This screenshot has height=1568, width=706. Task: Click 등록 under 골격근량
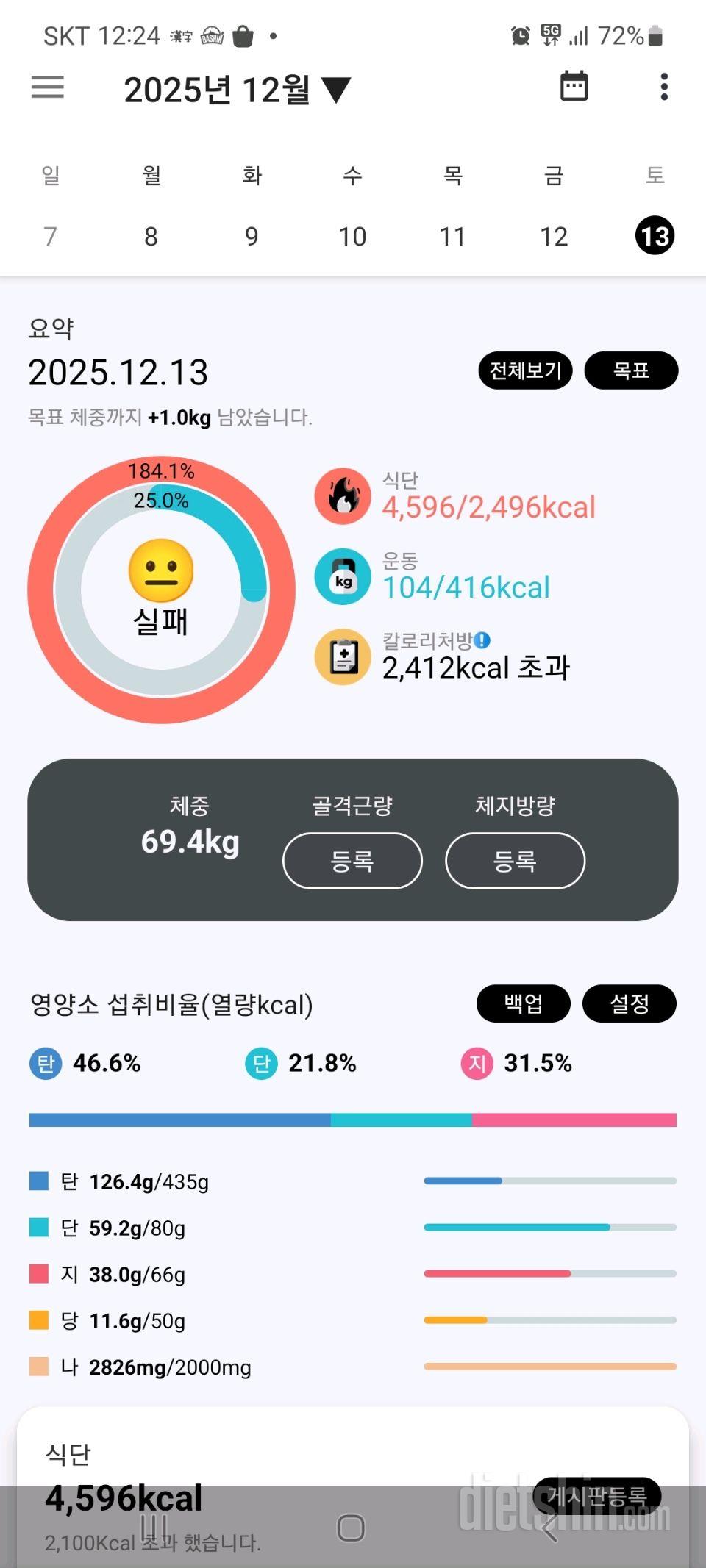[x=352, y=860]
